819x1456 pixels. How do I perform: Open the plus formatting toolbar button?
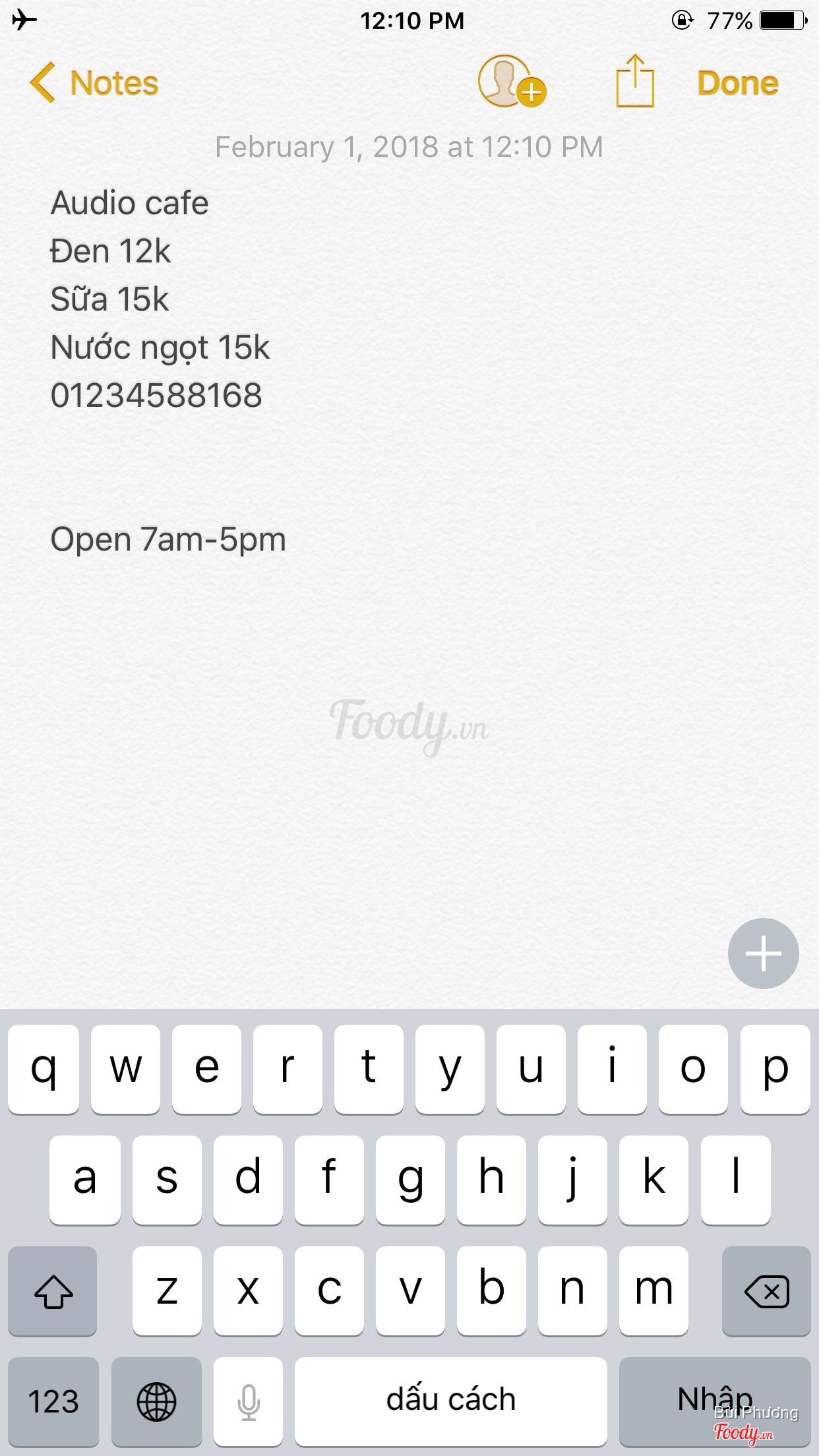(x=763, y=953)
